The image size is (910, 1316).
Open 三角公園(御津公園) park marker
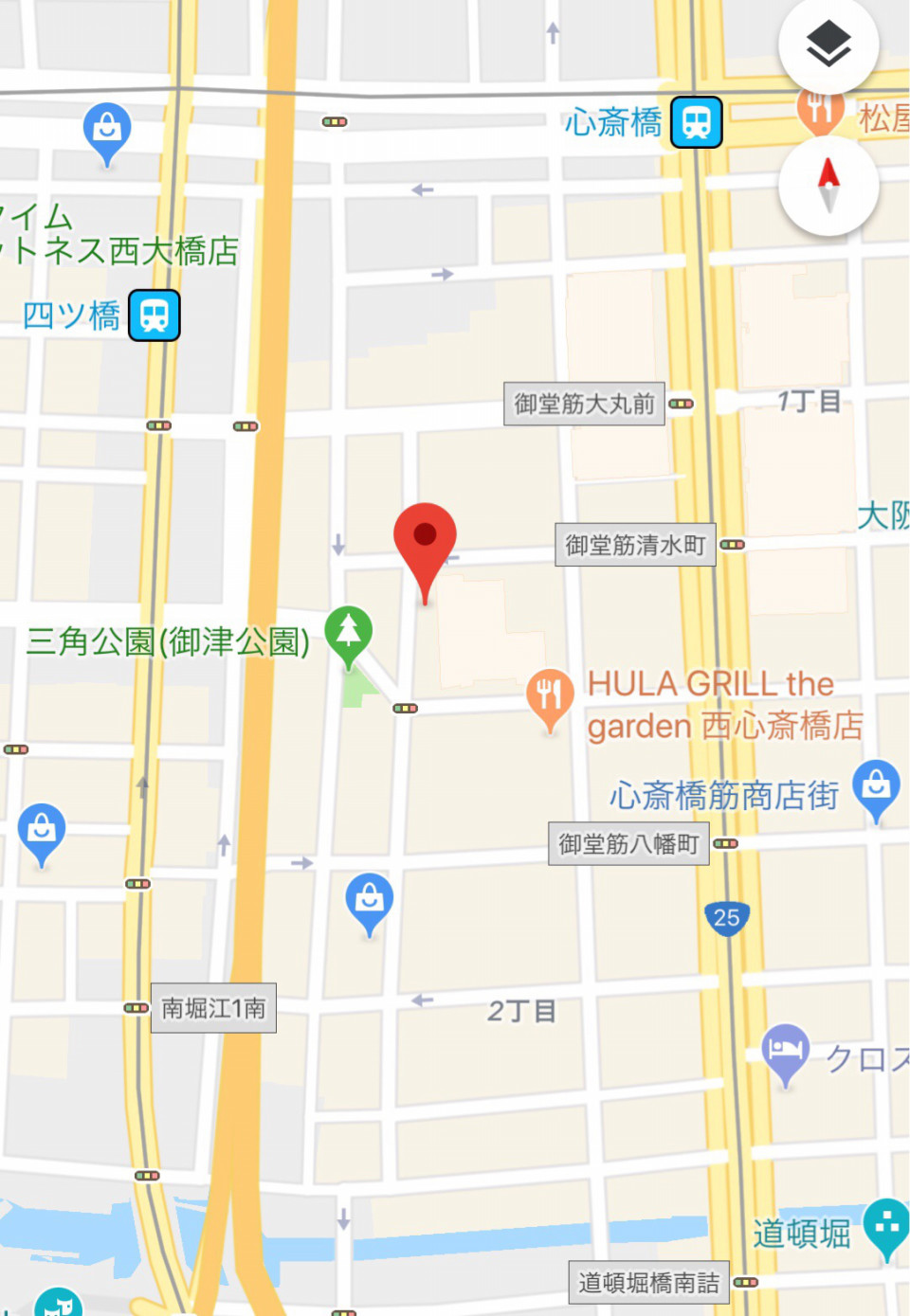click(349, 632)
